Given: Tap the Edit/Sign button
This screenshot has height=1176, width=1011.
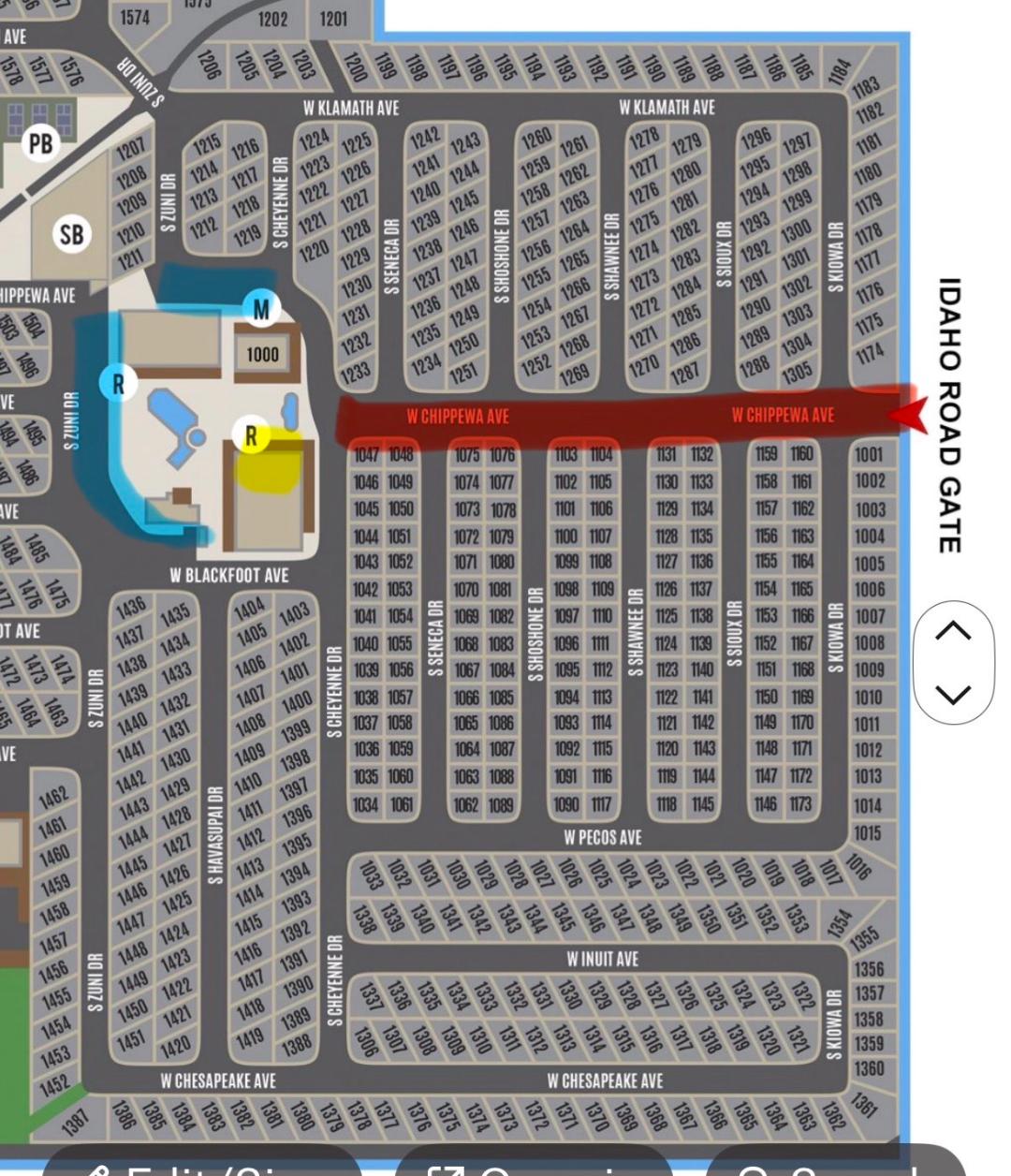Looking at the screenshot, I should (x=201, y=1165).
